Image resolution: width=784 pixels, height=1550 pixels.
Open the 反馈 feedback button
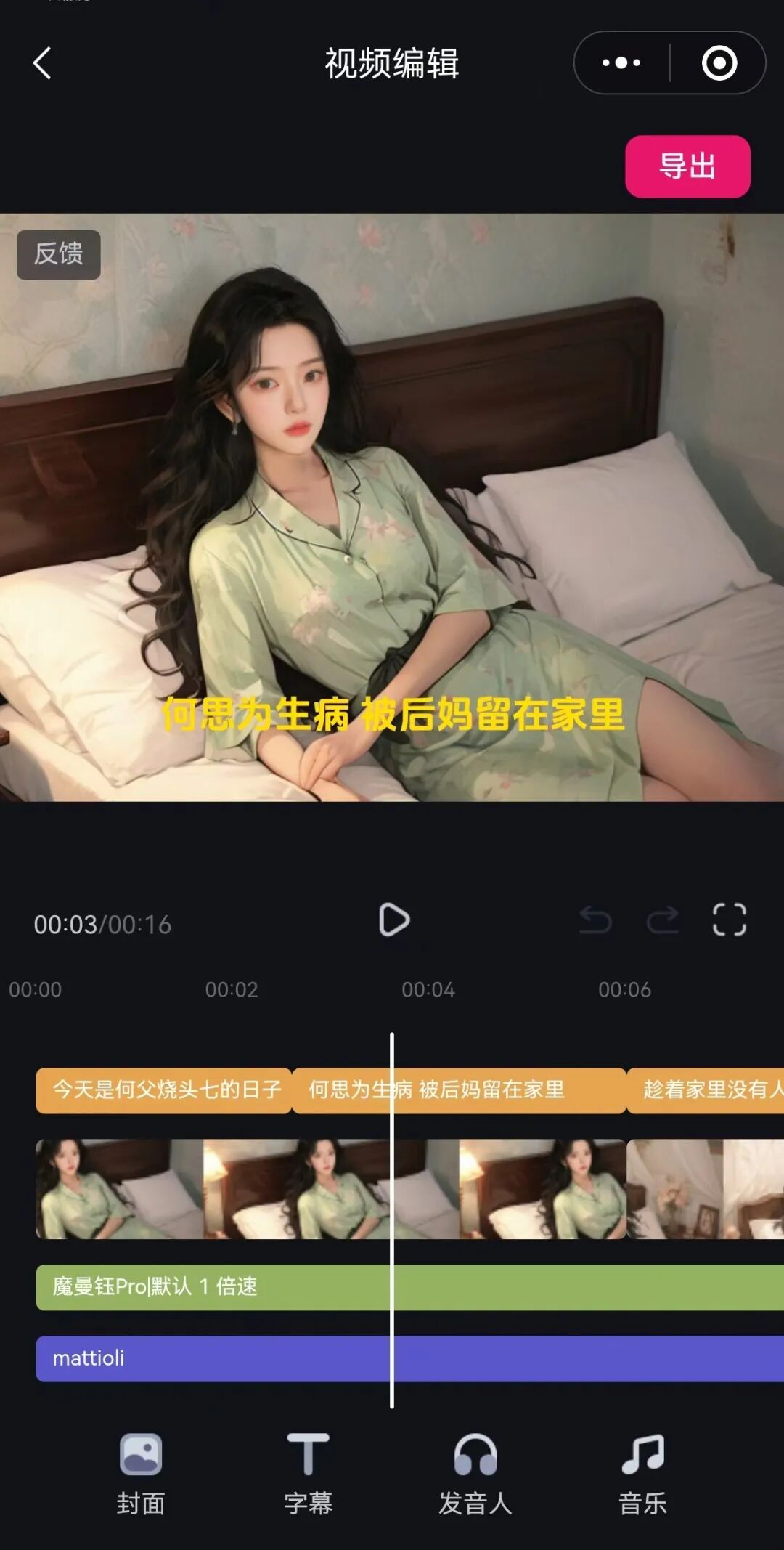pos(59,254)
